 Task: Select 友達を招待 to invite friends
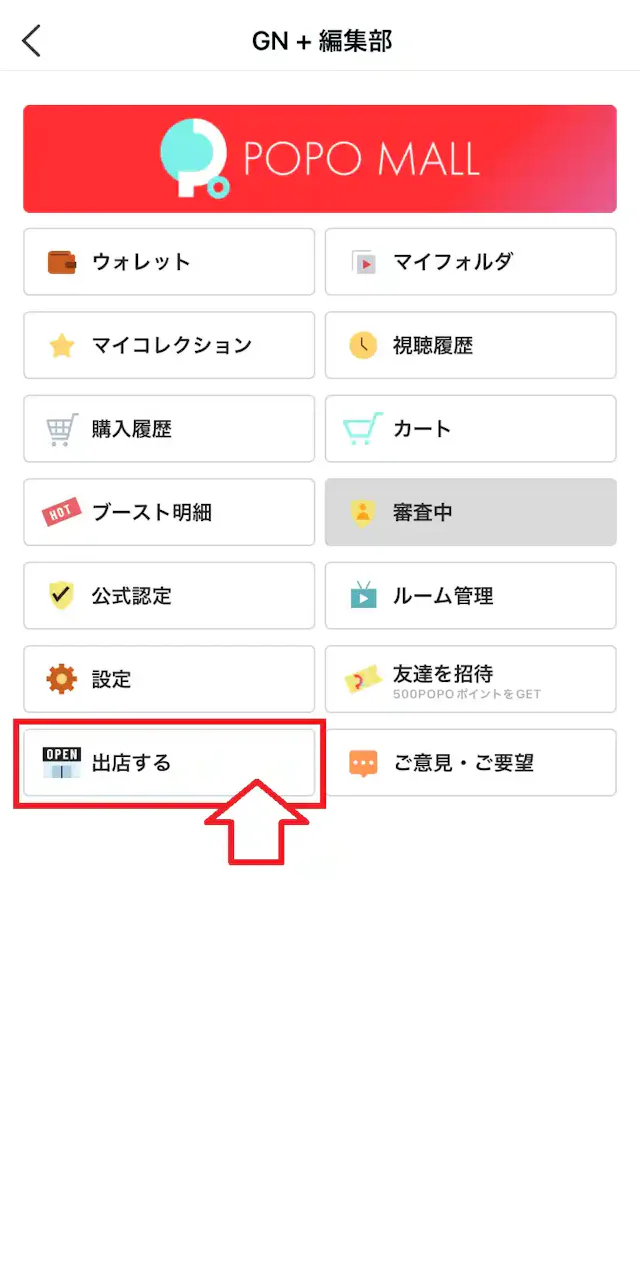point(470,680)
